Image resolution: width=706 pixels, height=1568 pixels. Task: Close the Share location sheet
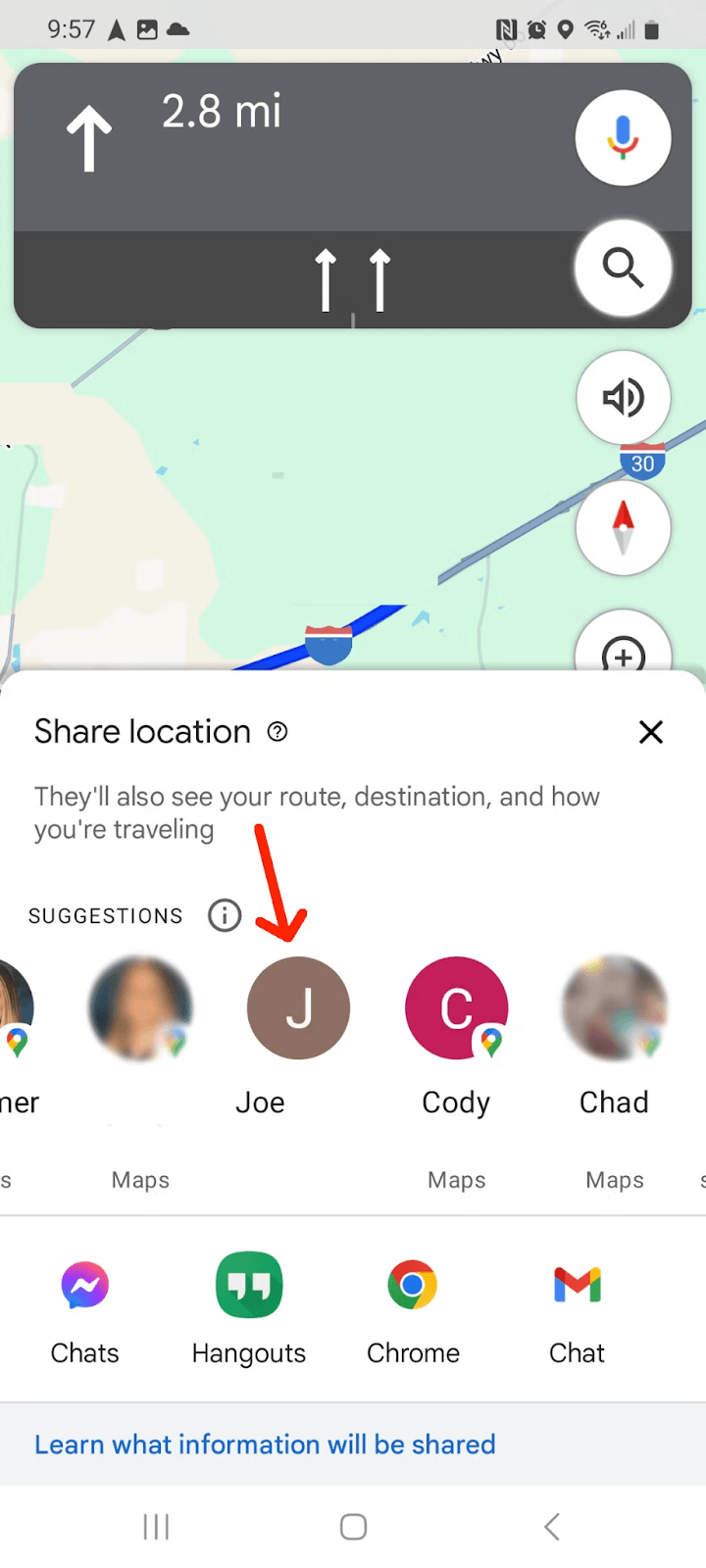click(651, 732)
